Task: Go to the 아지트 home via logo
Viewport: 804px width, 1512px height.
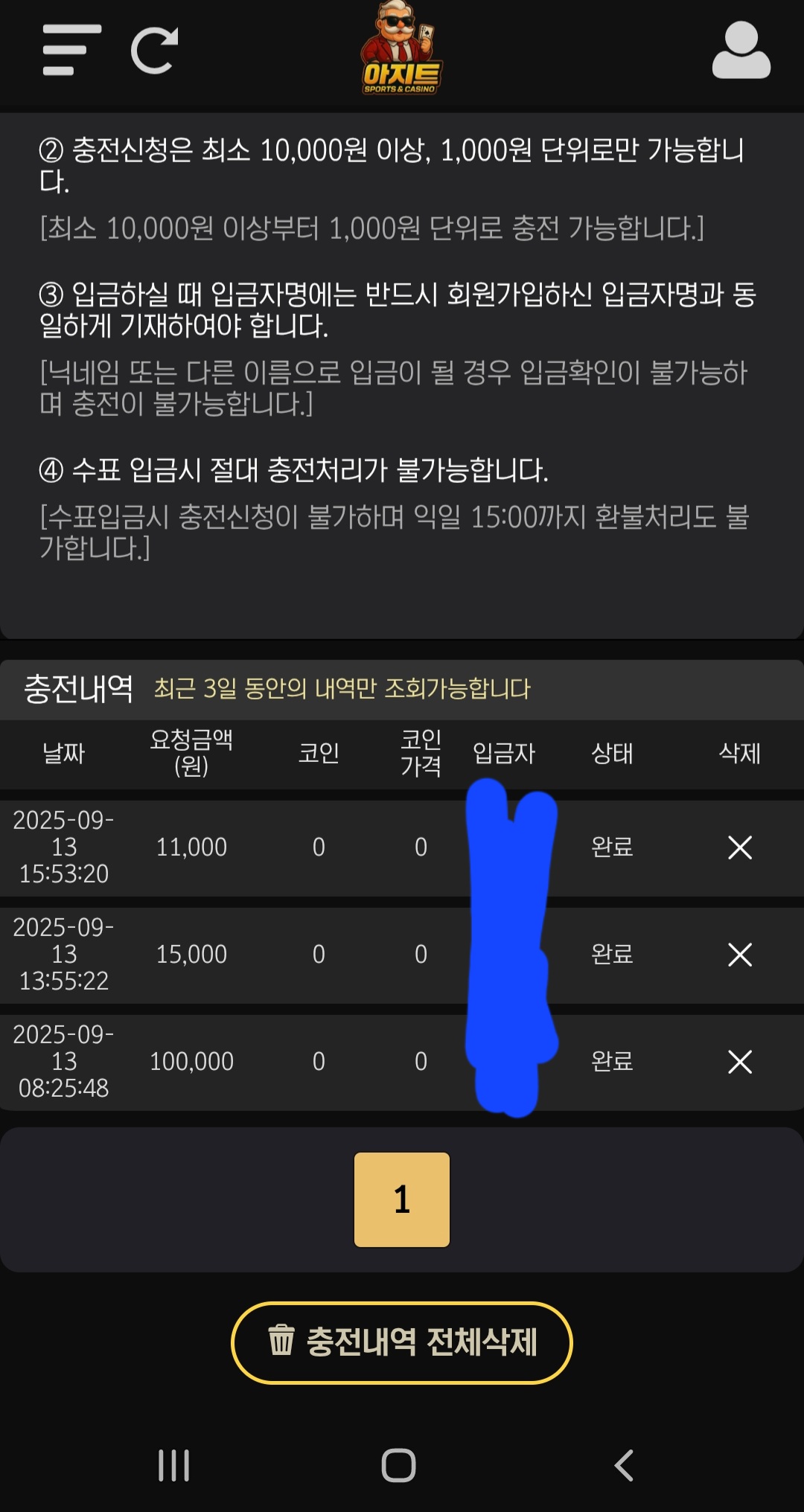Action: [401, 49]
